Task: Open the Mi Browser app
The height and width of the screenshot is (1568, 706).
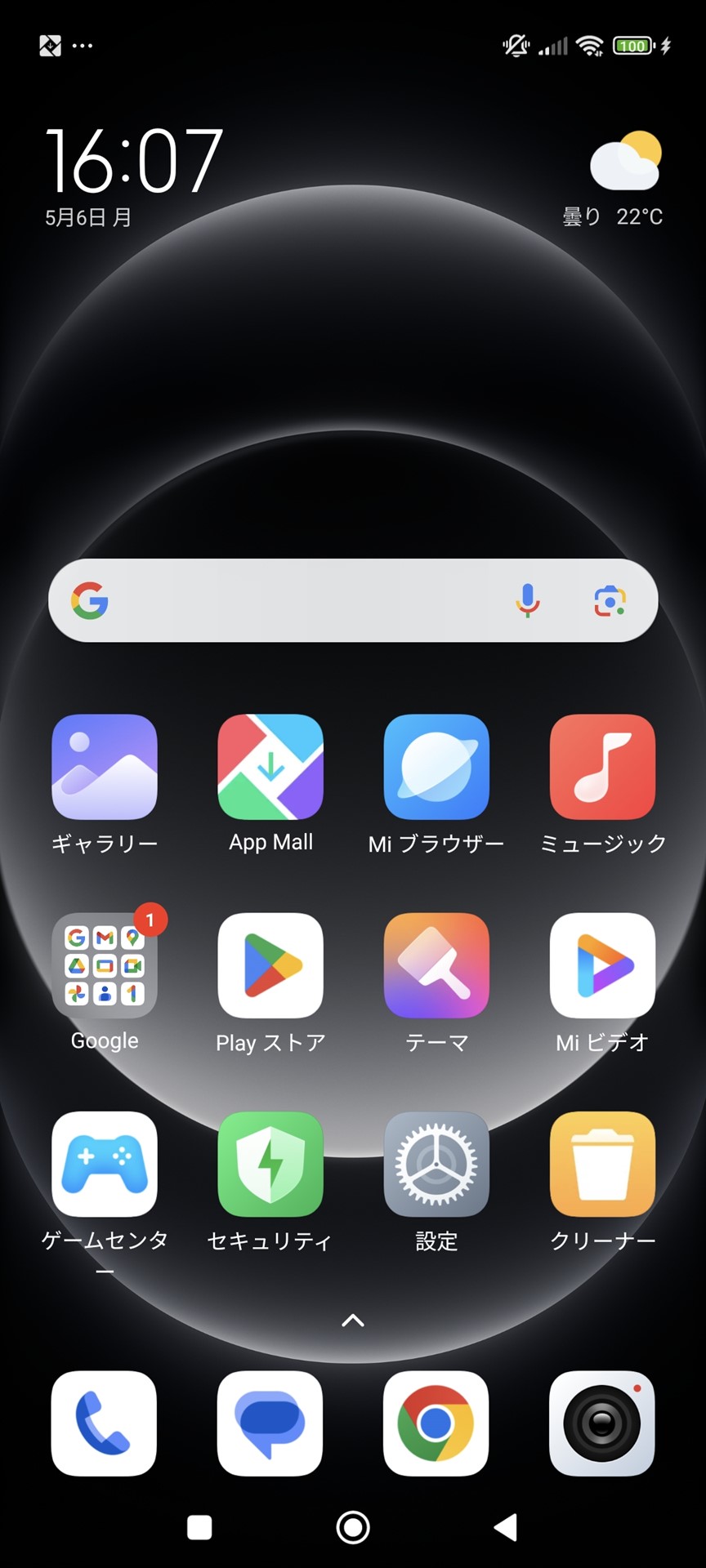Action: pyautogui.click(x=436, y=766)
